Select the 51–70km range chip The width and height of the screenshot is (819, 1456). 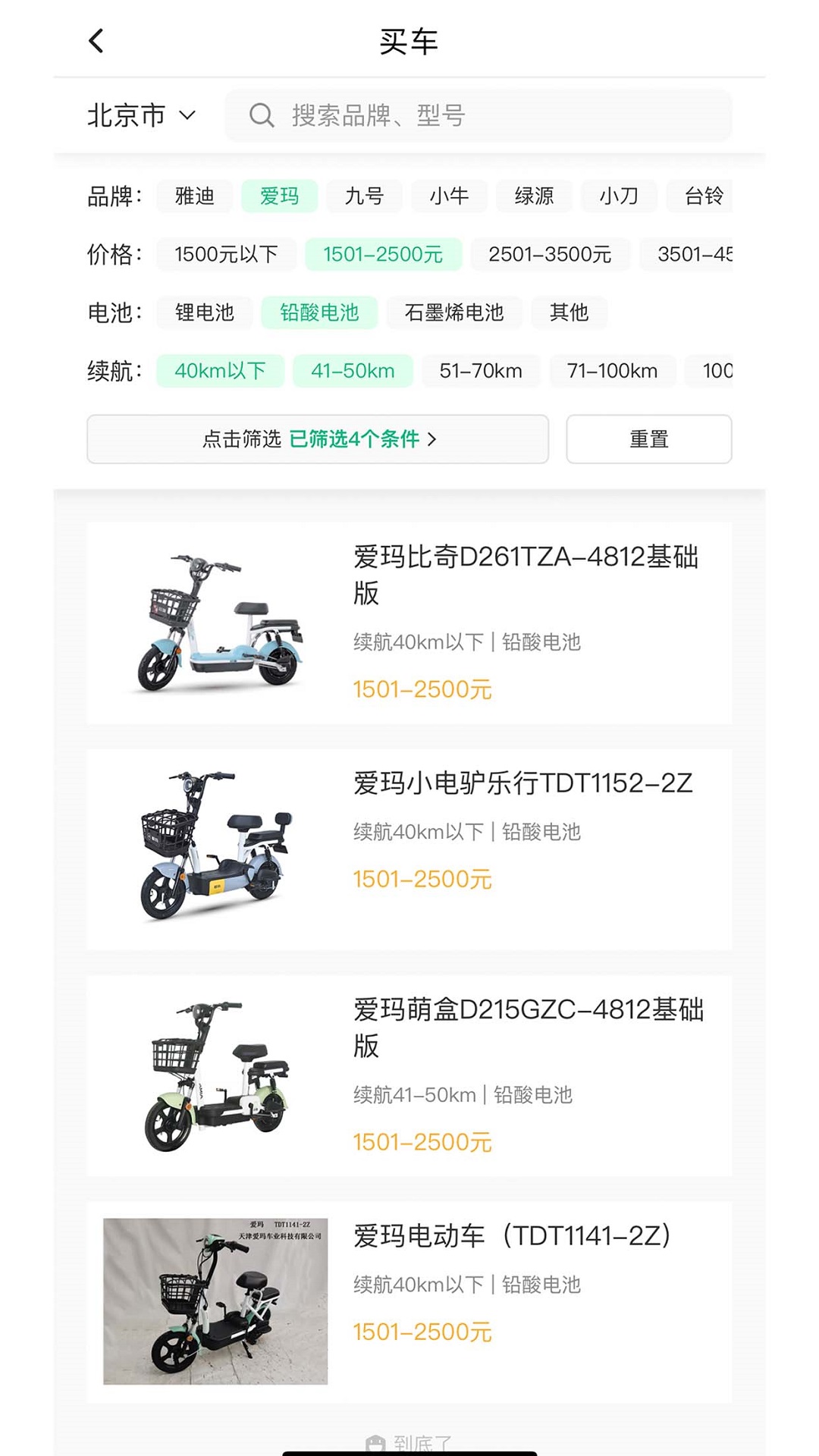481,371
